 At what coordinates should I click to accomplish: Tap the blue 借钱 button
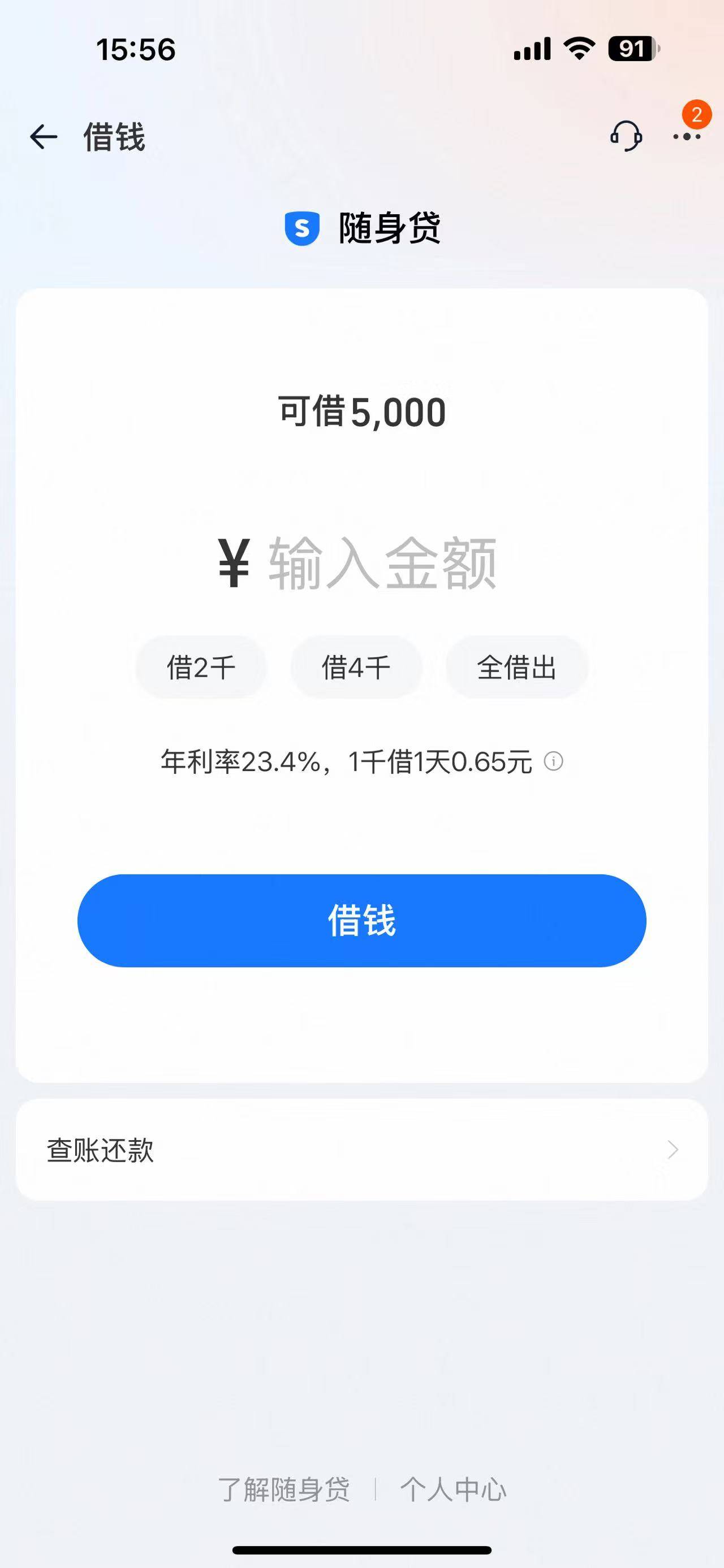tap(361, 920)
